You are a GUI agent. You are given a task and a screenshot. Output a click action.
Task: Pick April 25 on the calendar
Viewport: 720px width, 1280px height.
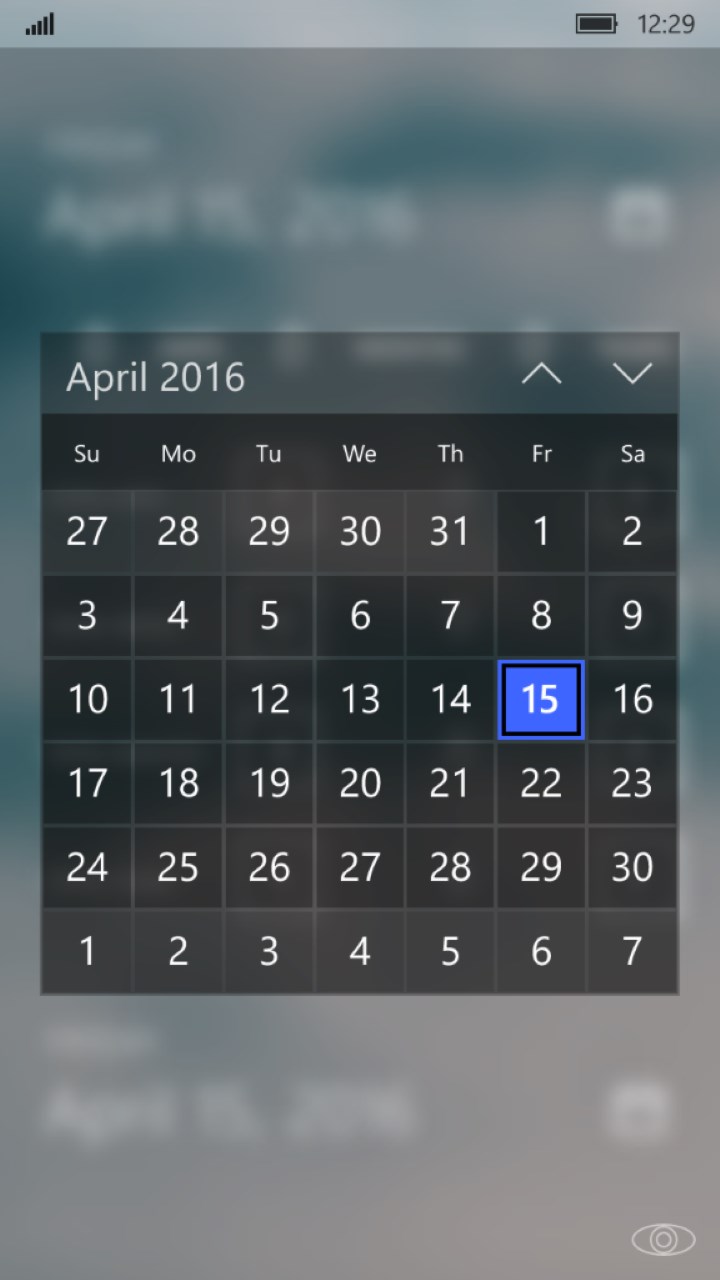[178, 867]
